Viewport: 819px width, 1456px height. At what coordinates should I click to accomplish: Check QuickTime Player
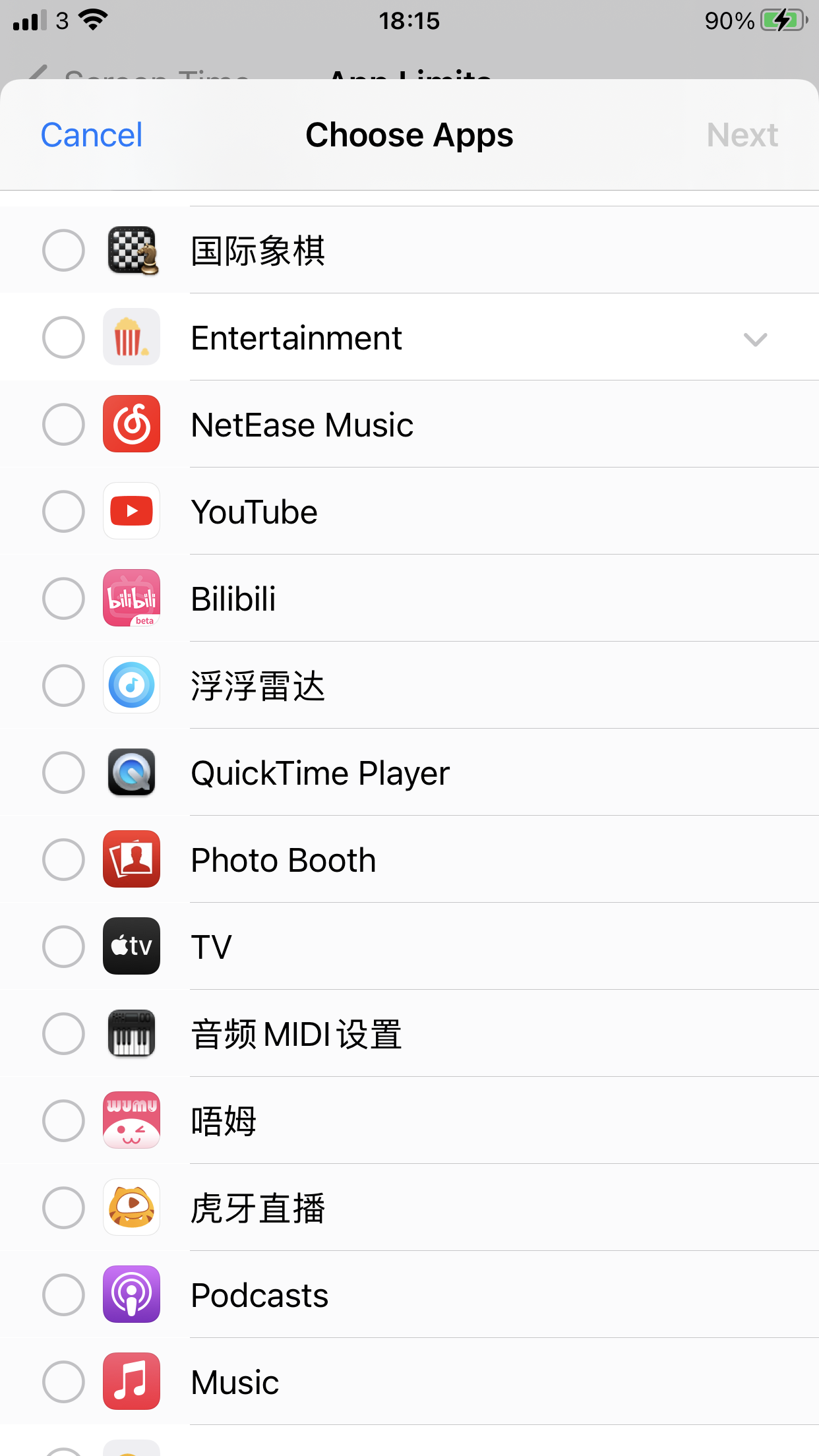pos(63,773)
